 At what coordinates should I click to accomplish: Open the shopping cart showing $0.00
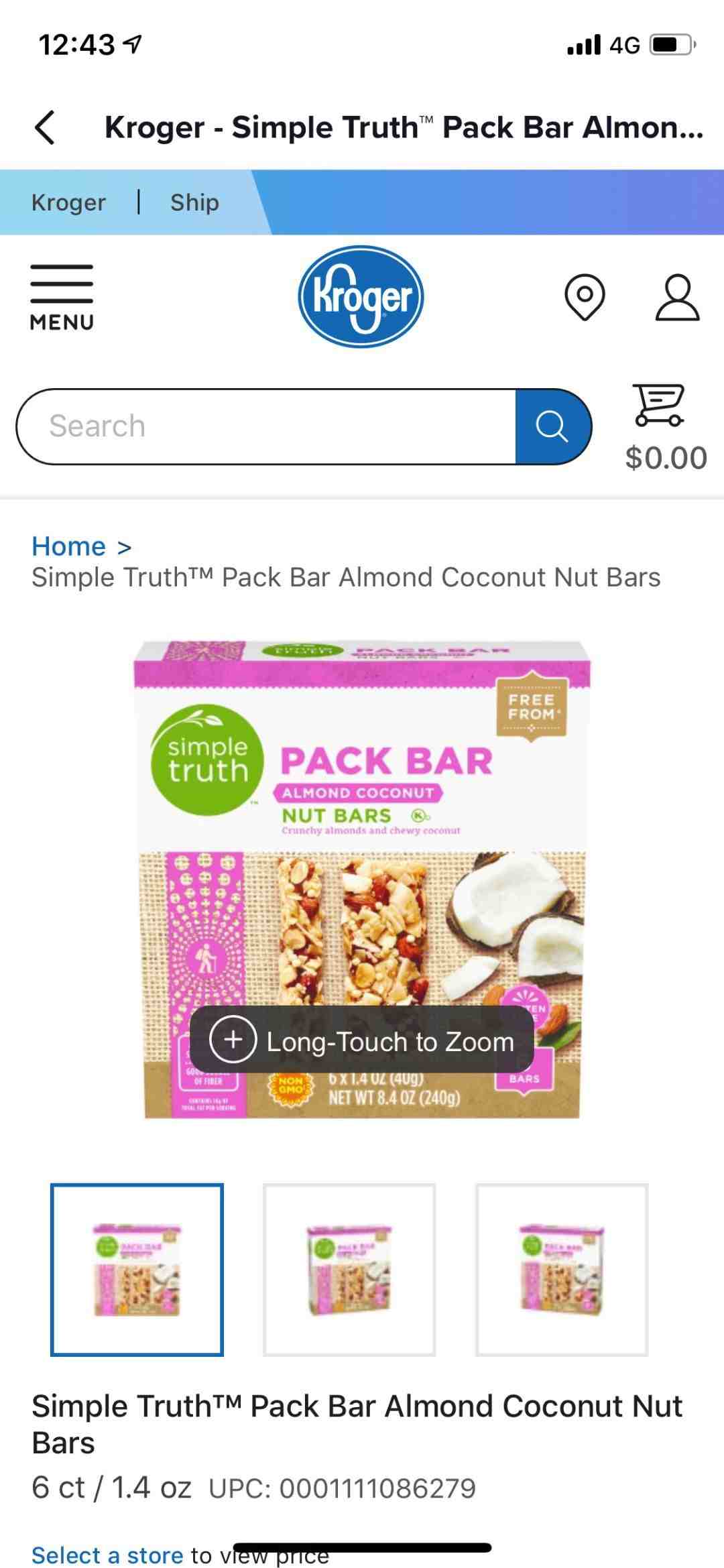click(x=664, y=426)
